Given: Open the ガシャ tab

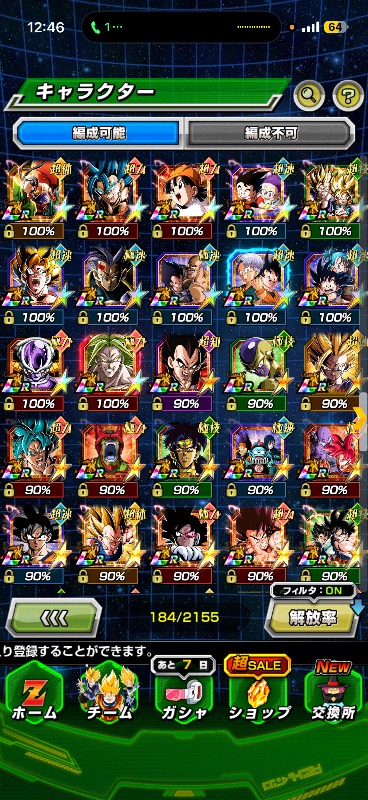Looking at the screenshot, I should coord(184,695).
